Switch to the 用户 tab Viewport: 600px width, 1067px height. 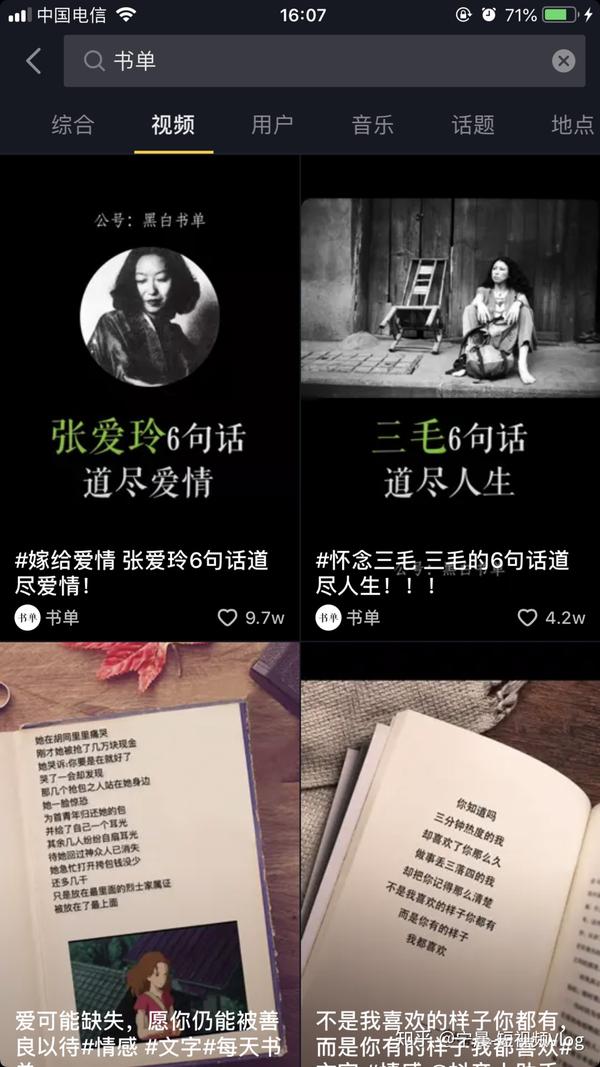[272, 125]
